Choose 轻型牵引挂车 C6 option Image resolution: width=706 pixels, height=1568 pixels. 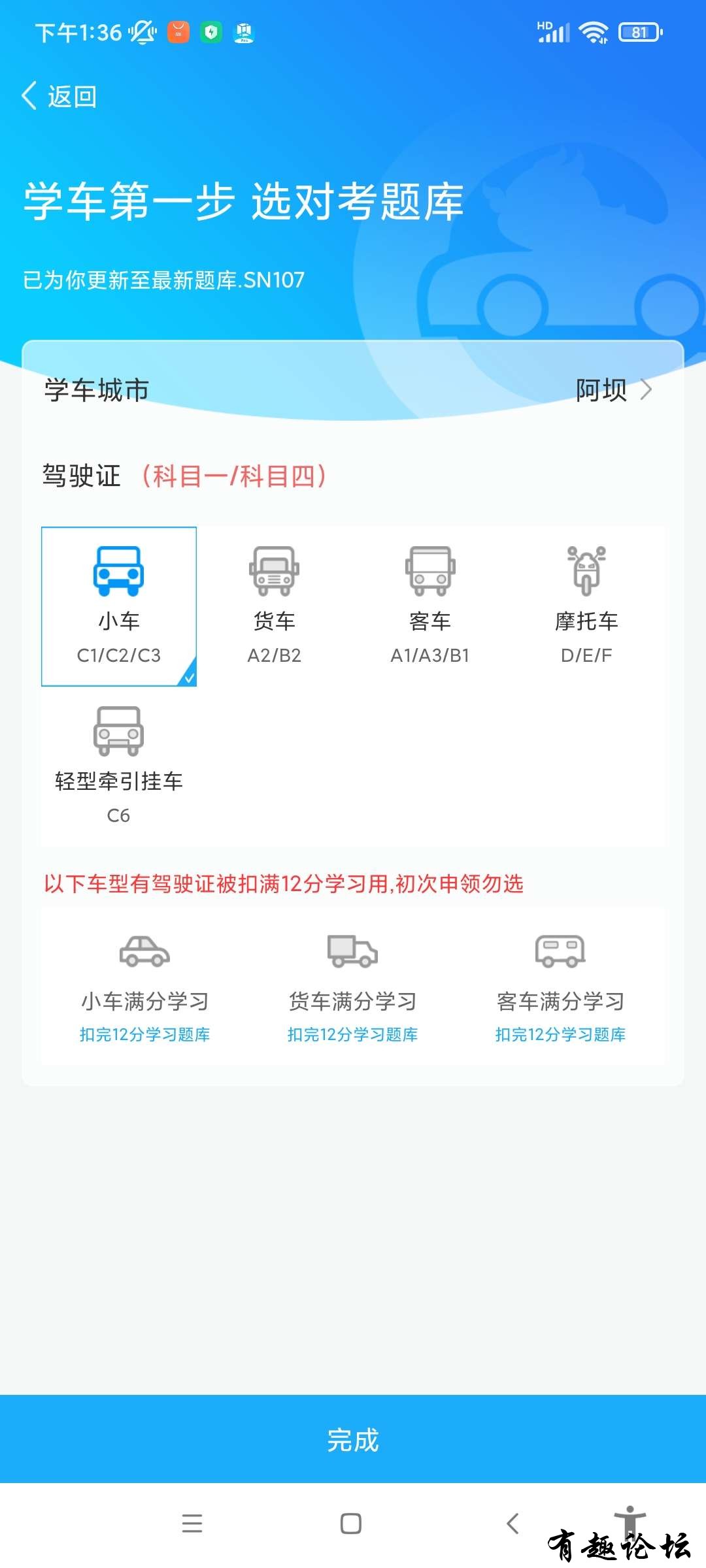click(119, 766)
